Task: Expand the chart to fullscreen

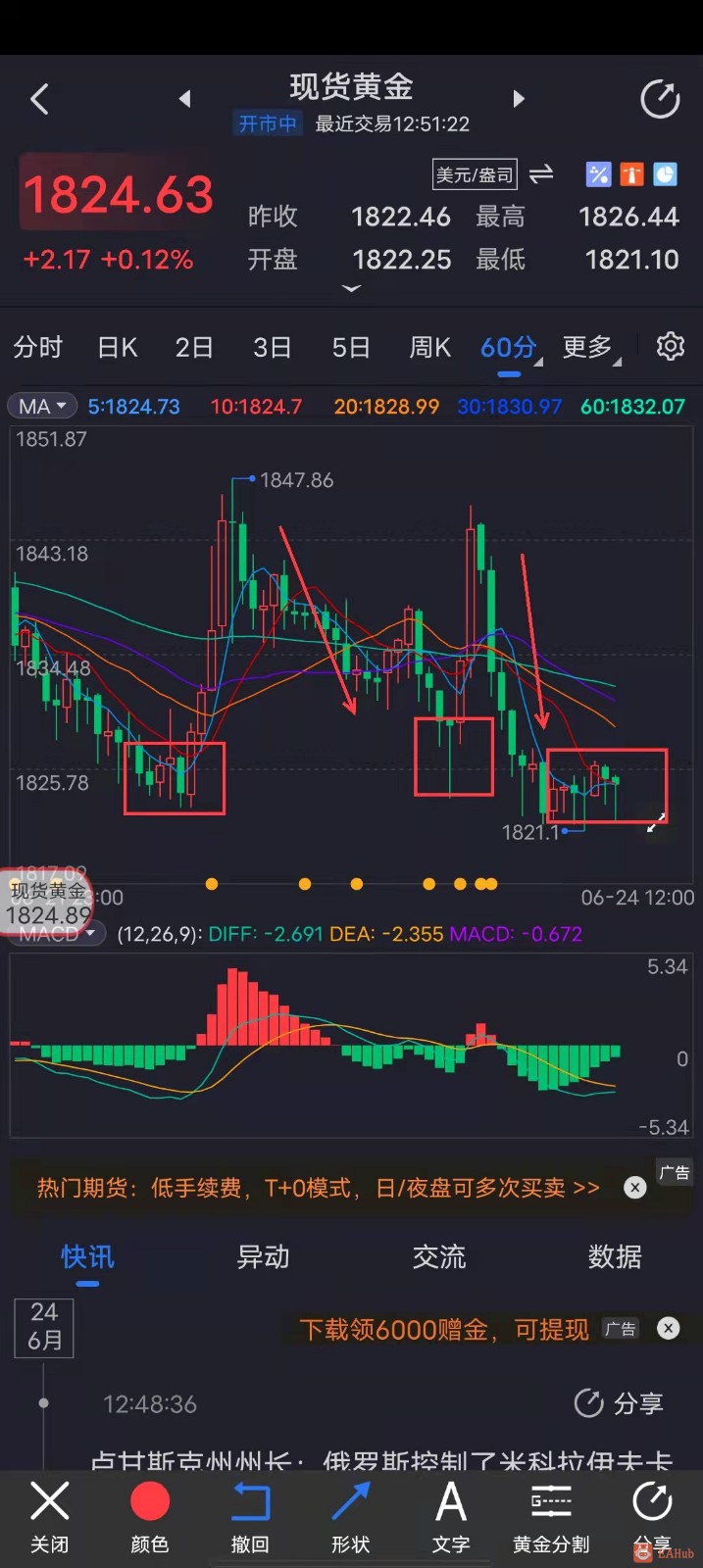Action: [656, 822]
